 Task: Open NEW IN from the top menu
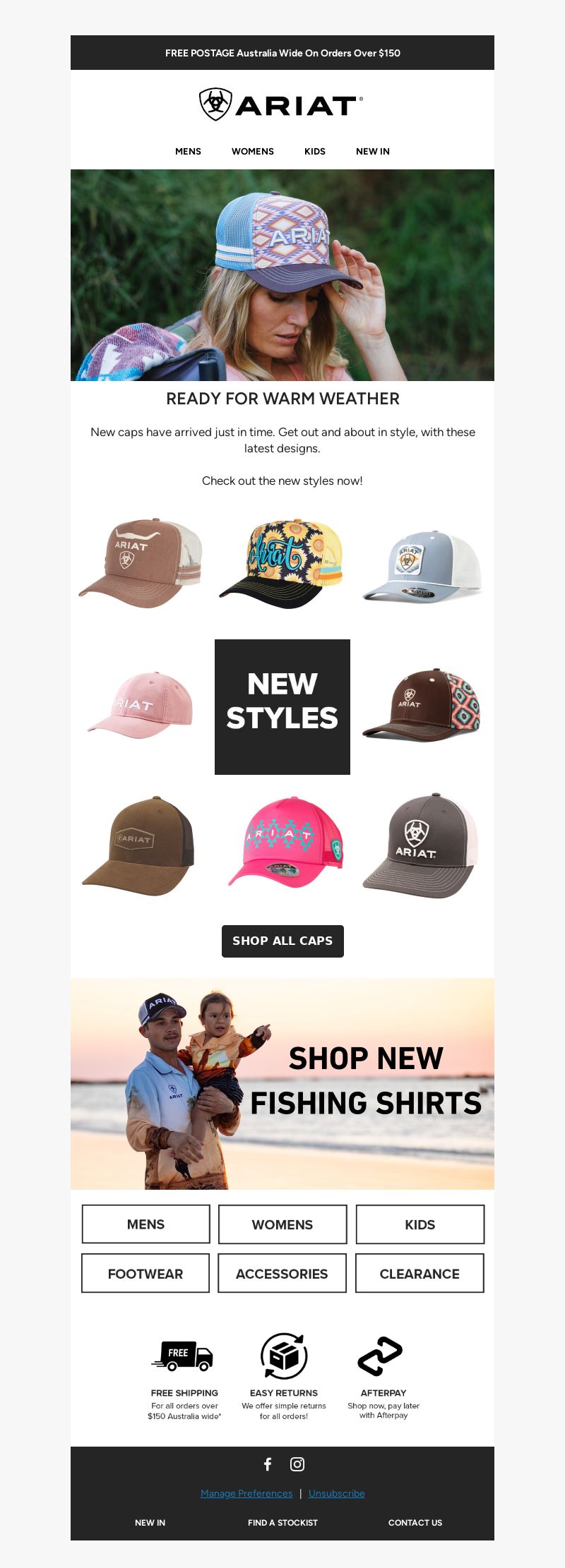[372, 151]
